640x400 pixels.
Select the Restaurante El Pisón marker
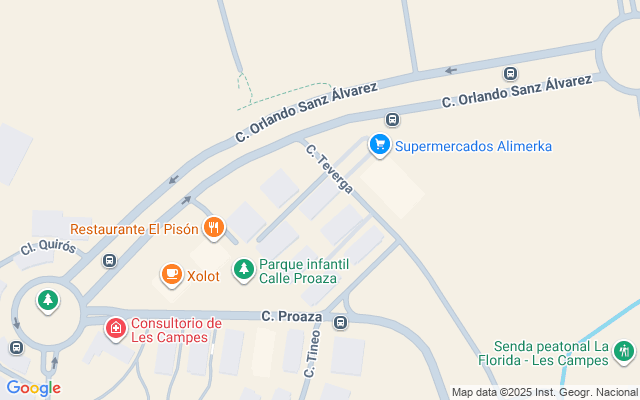click(x=214, y=228)
